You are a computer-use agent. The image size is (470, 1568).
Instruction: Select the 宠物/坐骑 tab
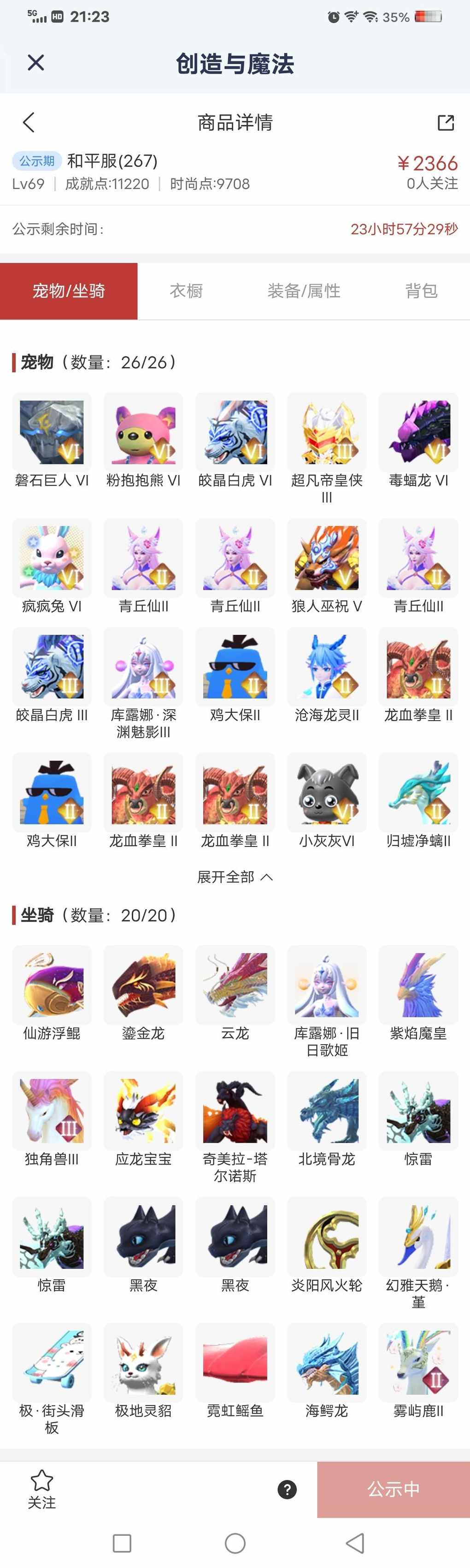pos(69,291)
